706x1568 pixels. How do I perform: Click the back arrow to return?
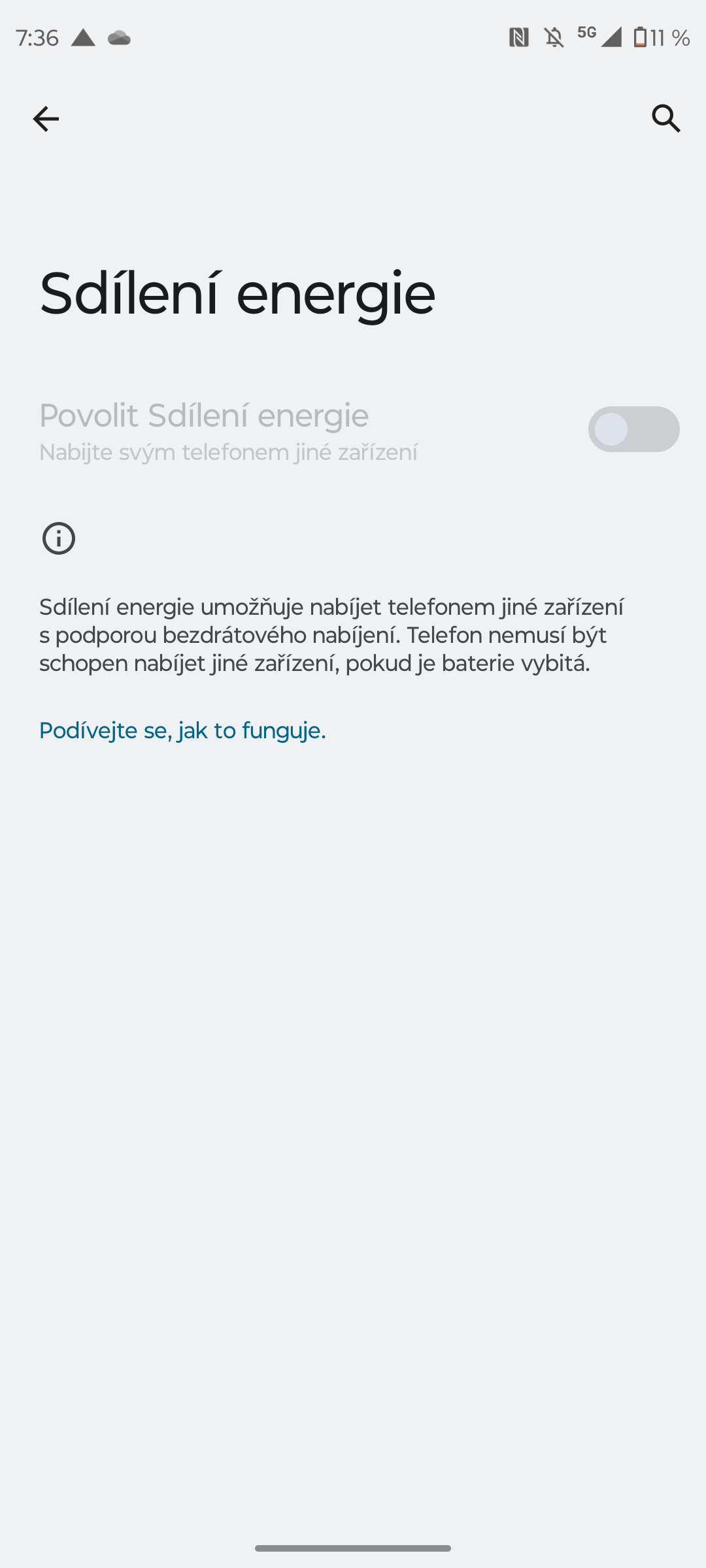[44, 118]
